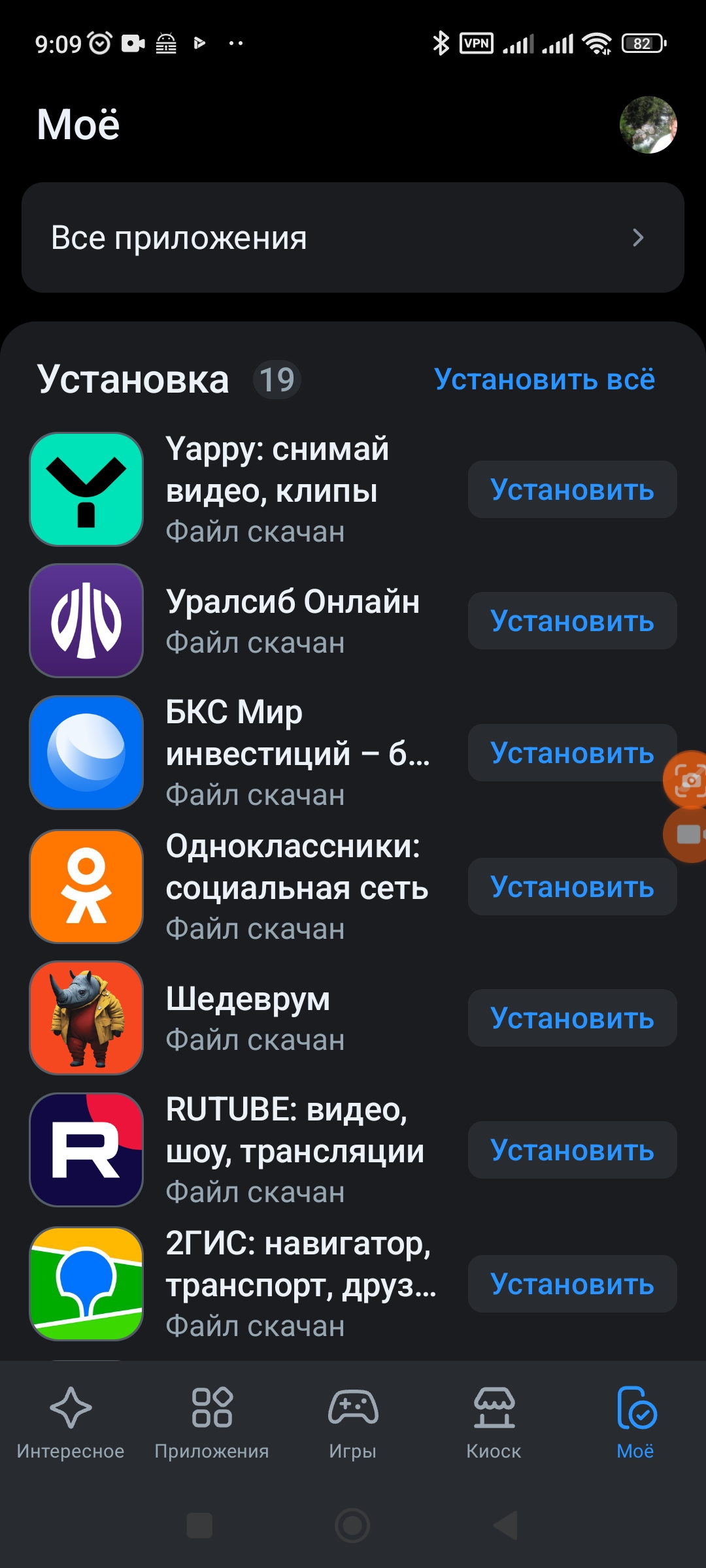Tap the RUTUBE app icon
The image size is (706, 1568).
[86, 1150]
